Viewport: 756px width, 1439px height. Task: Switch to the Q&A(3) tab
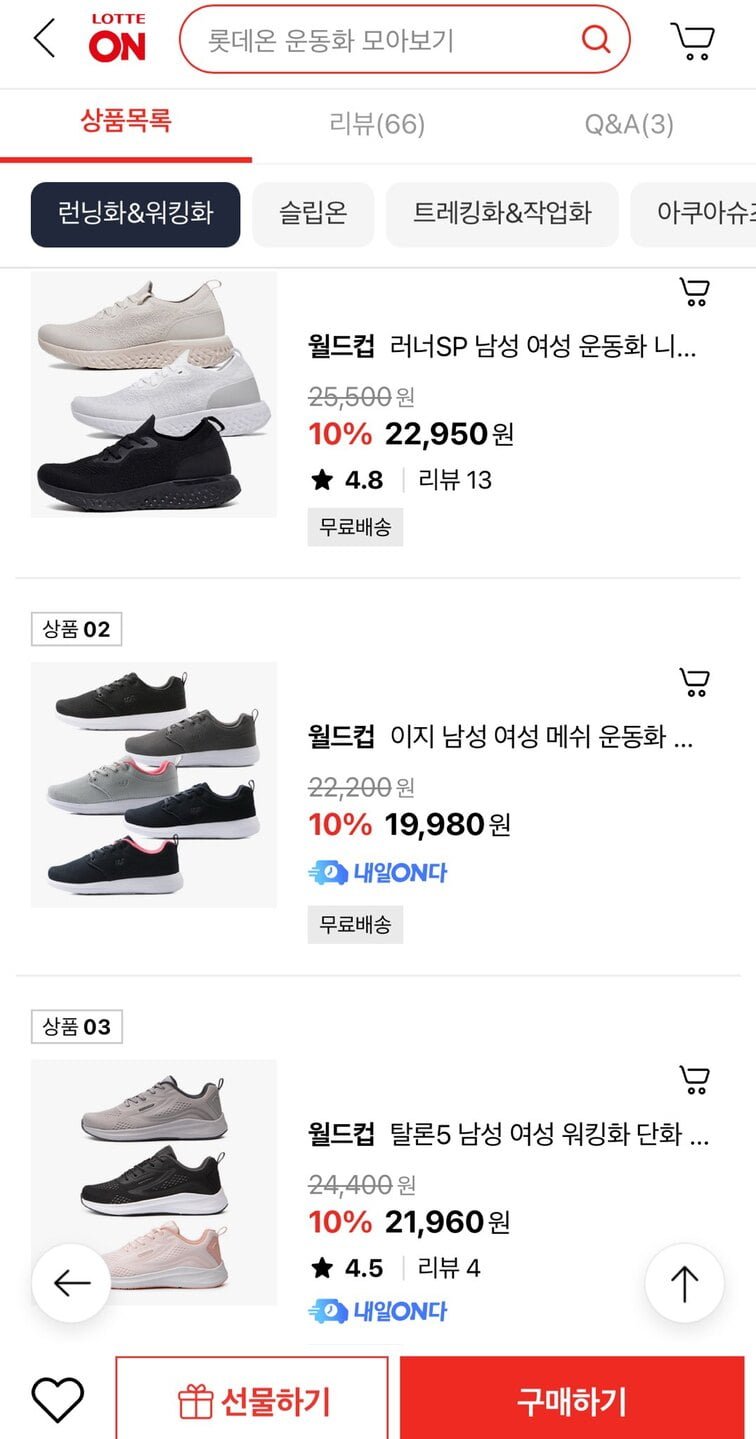click(x=629, y=124)
